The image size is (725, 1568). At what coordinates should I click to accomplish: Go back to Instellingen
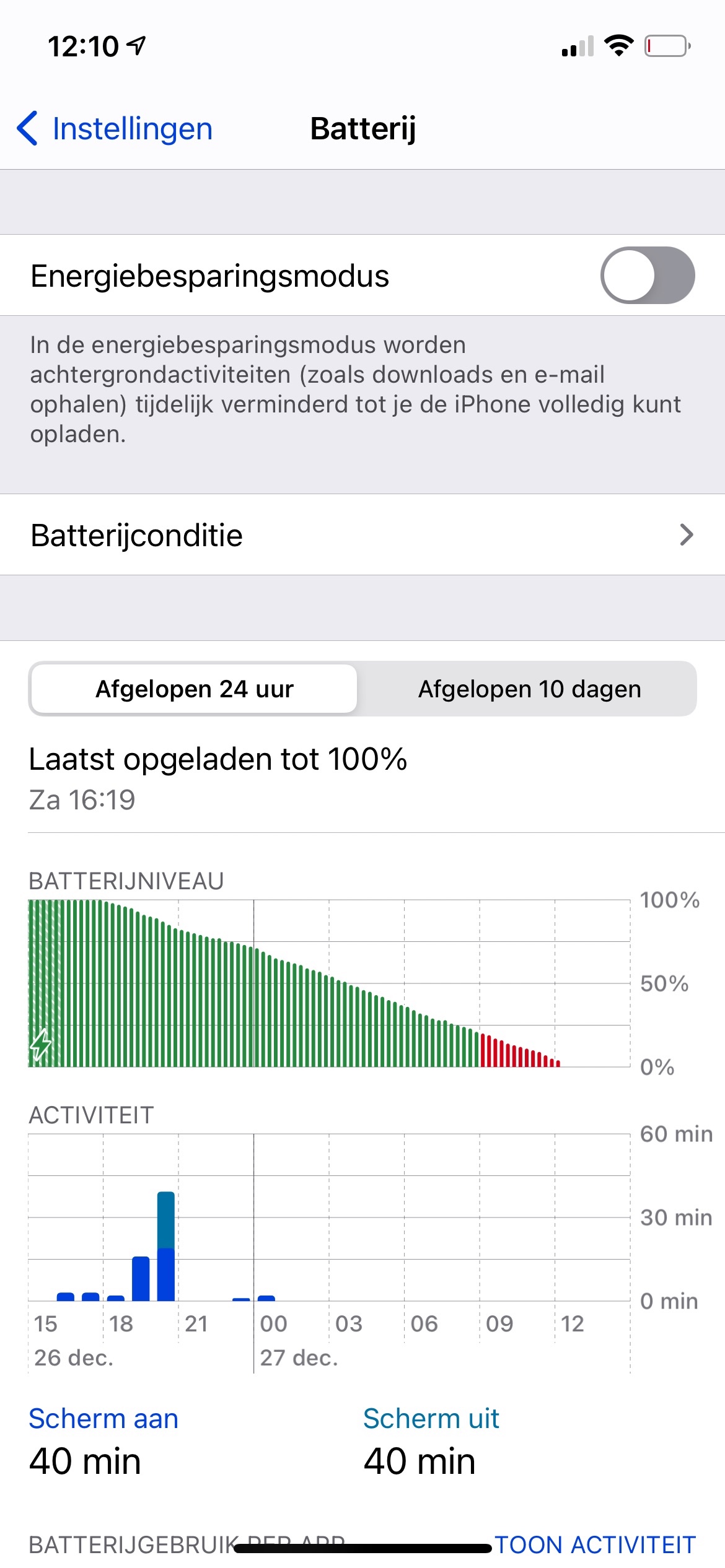[x=115, y=129]
